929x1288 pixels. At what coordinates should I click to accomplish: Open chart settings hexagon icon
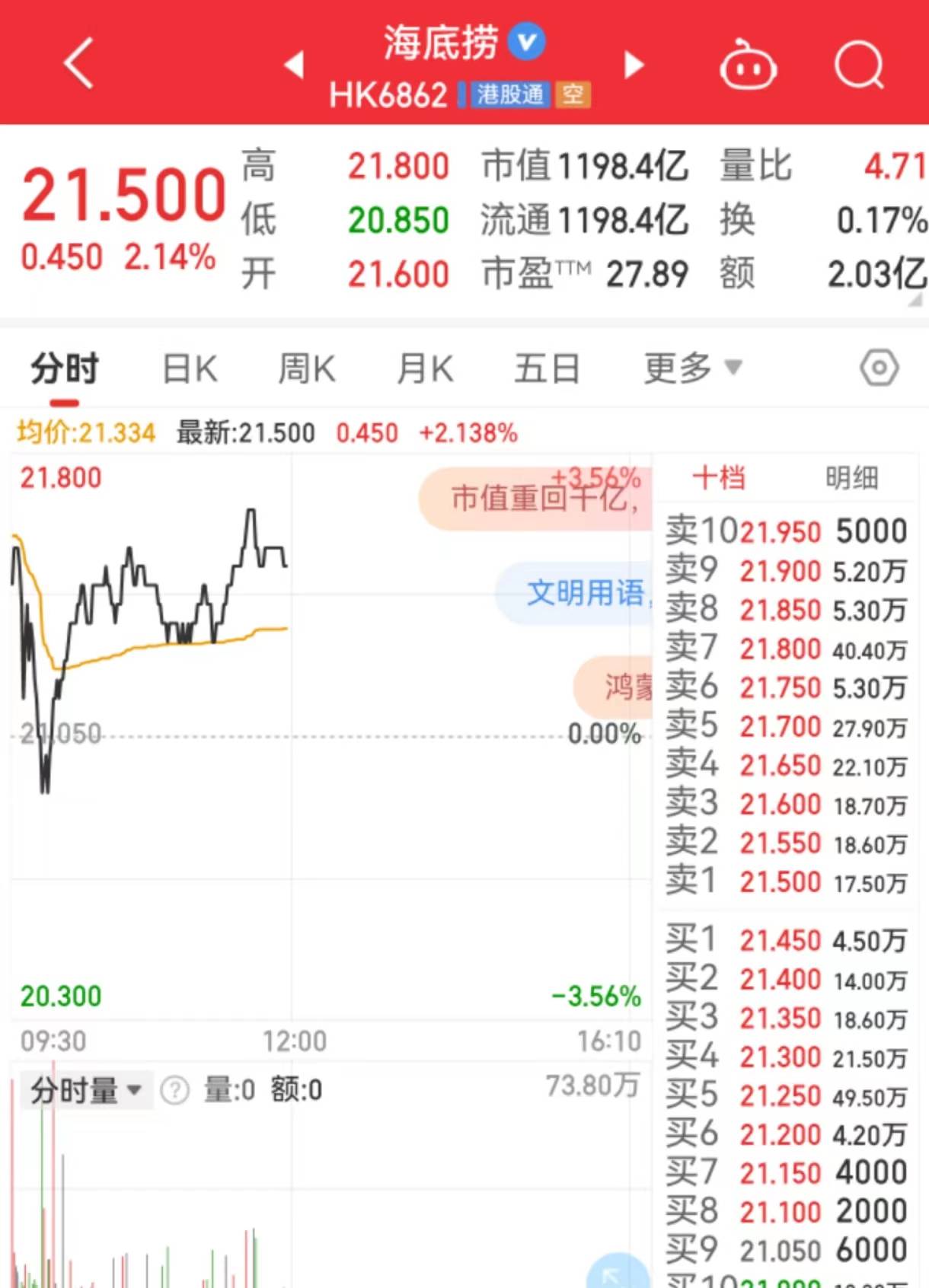879,368
